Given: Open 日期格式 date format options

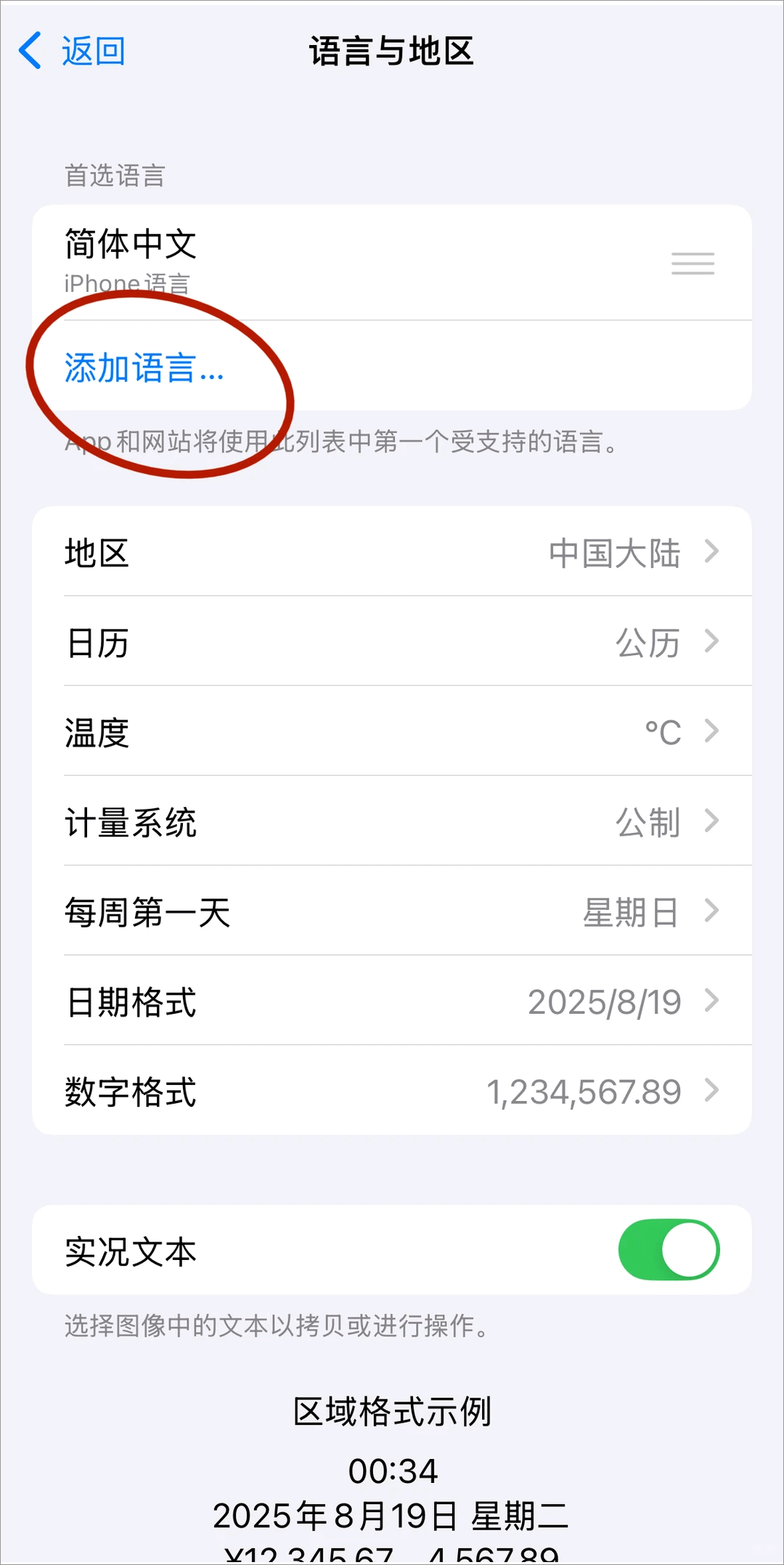Looking at the screenshot, I should click(392, 1002).
